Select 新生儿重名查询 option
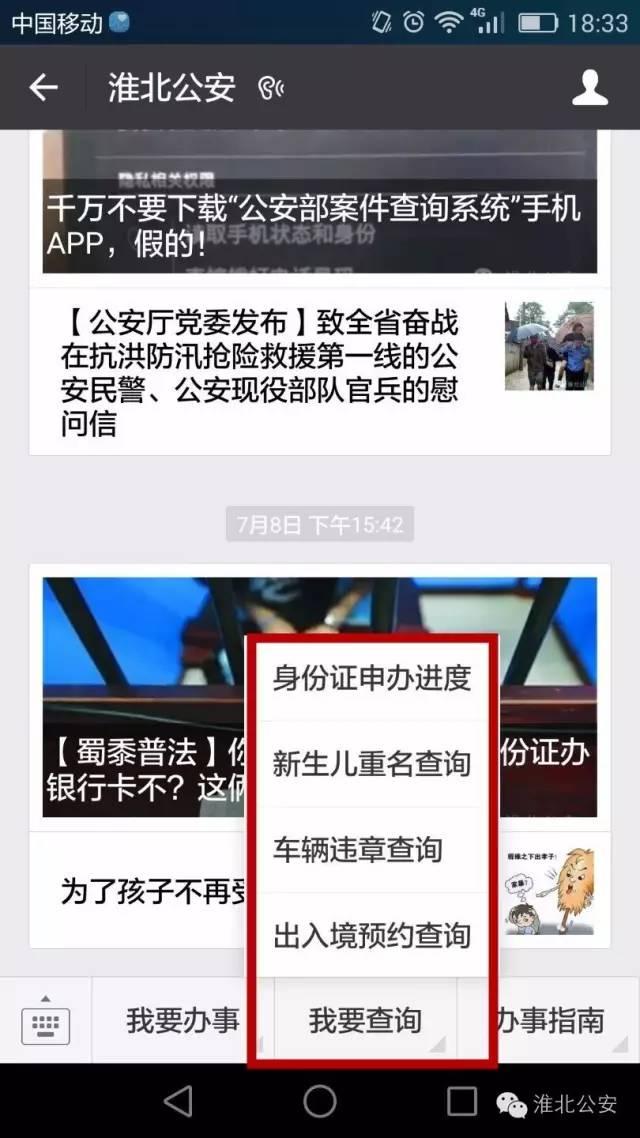Image resolution: width=640 pixels, height=1138 pixels. [371, 764]
